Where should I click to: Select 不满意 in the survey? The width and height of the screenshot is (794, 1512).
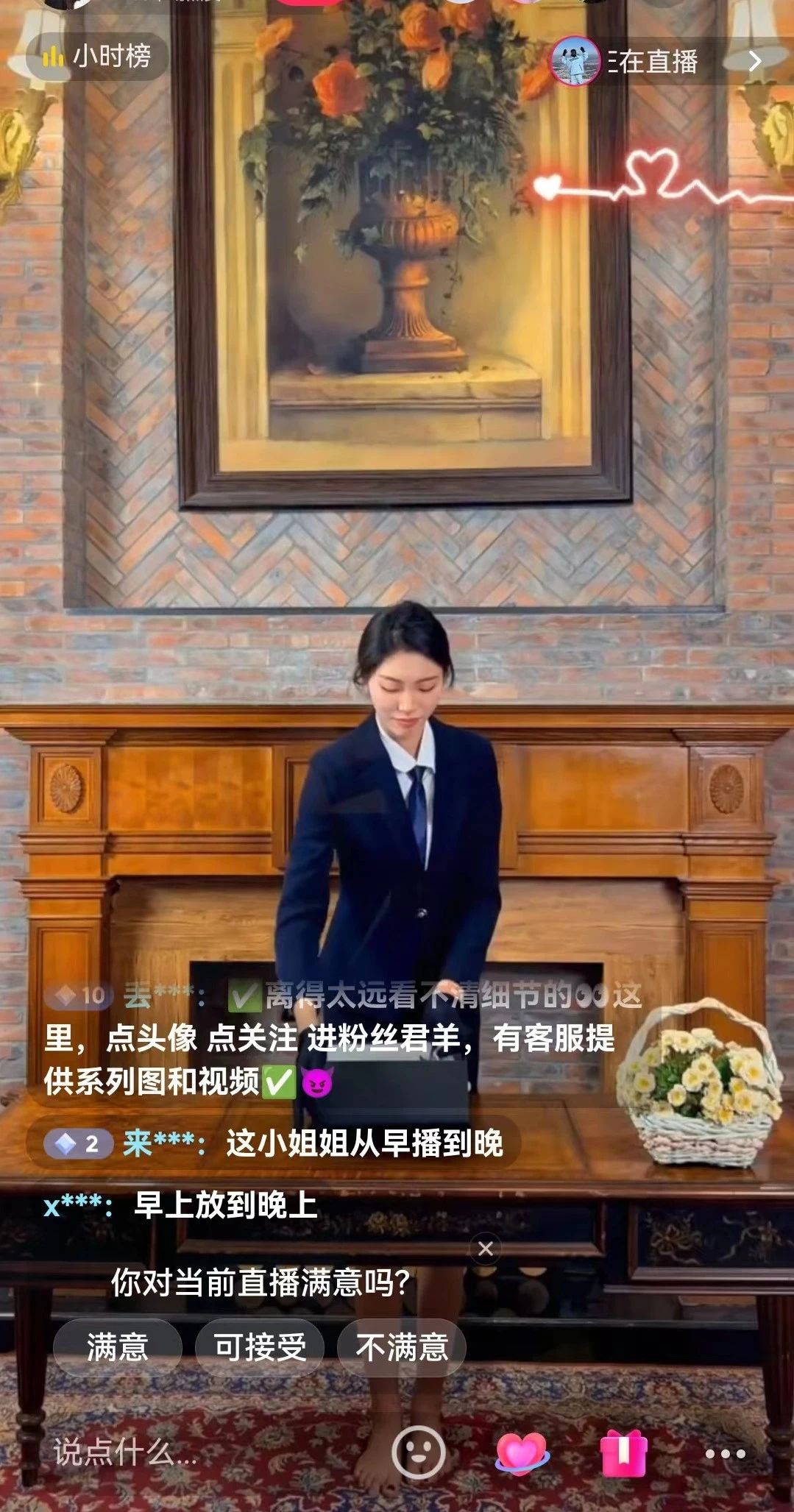(x=402, y=1347)
